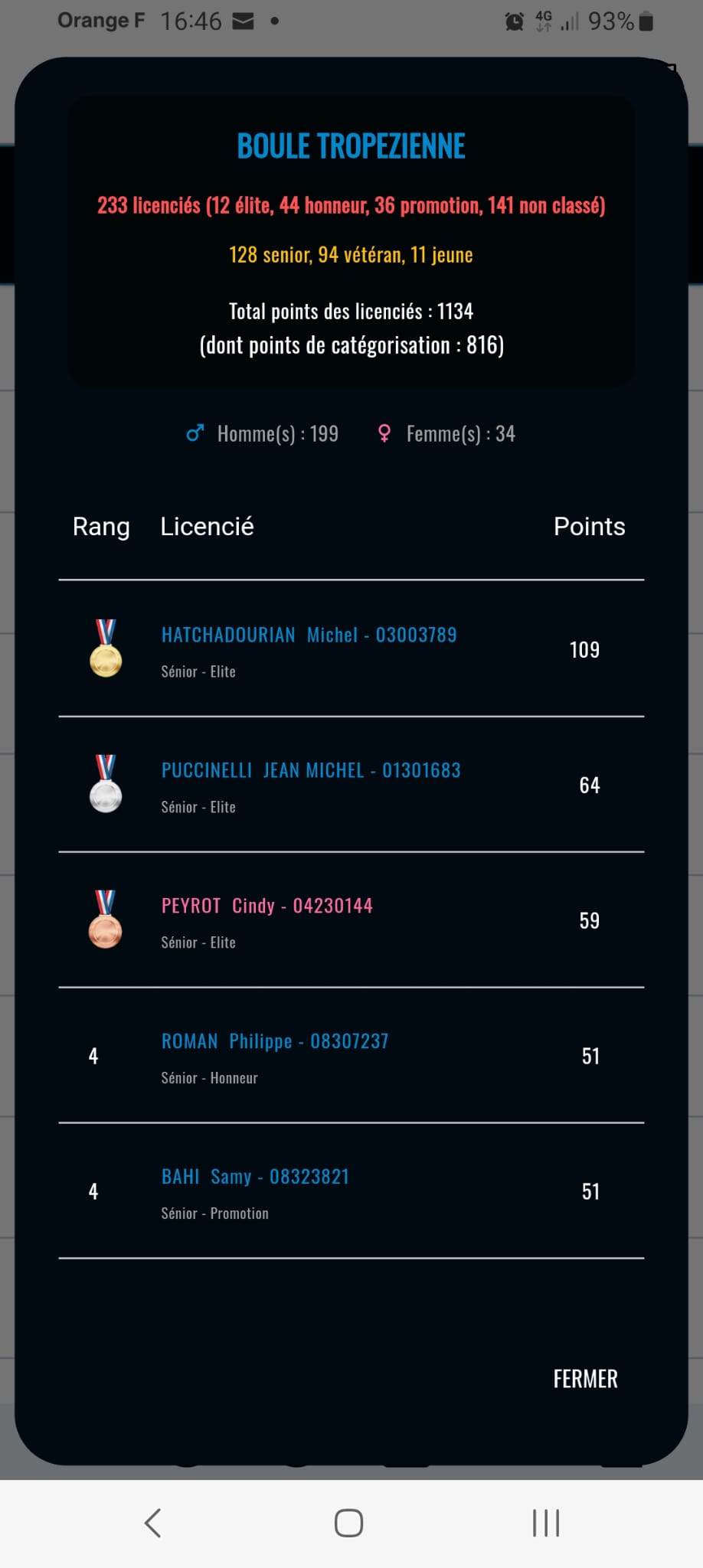Screen dimensions: 703x1568
Task: Open BAHI Samy's licence page
Action: point(255,1177)
